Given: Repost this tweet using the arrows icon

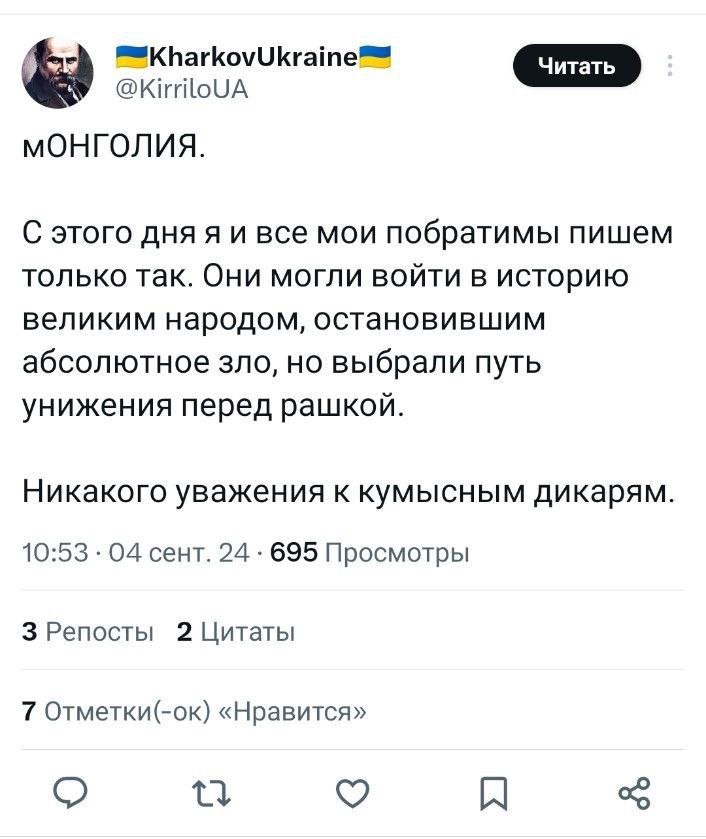Looking at the screenshot, I should [x=211, y=795].
